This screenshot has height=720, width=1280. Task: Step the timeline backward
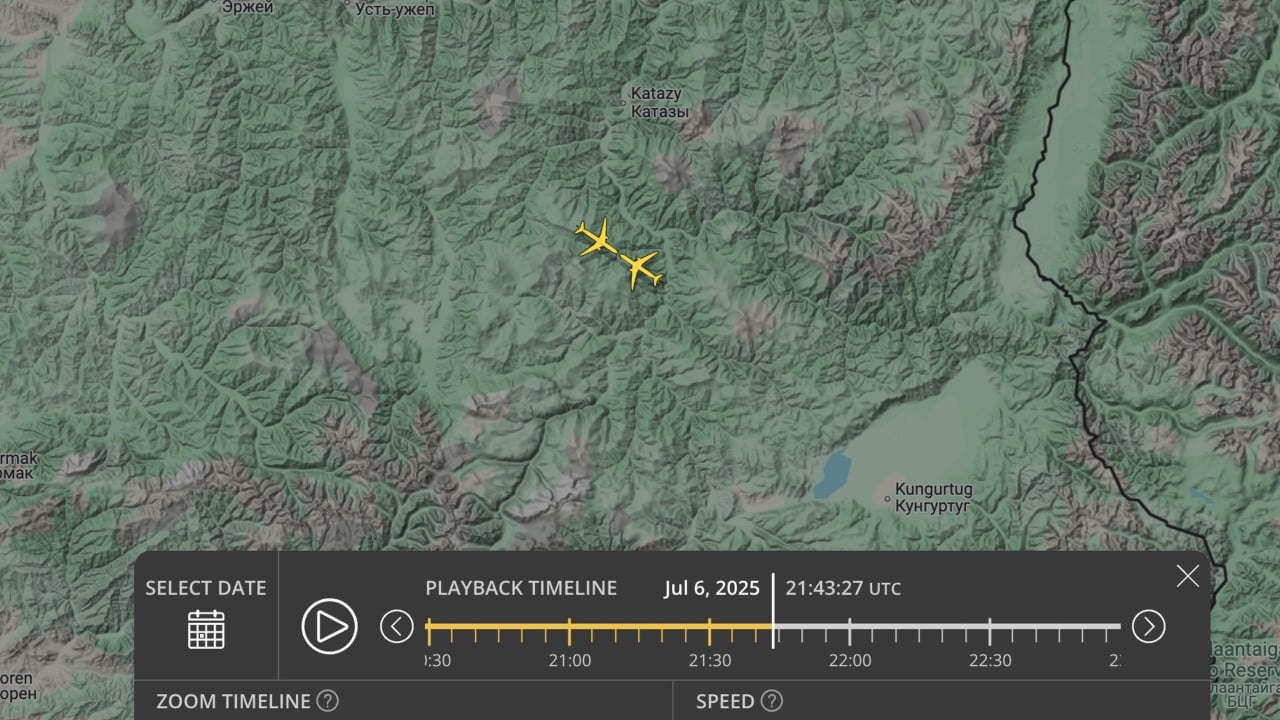click(x=397, y=627)
